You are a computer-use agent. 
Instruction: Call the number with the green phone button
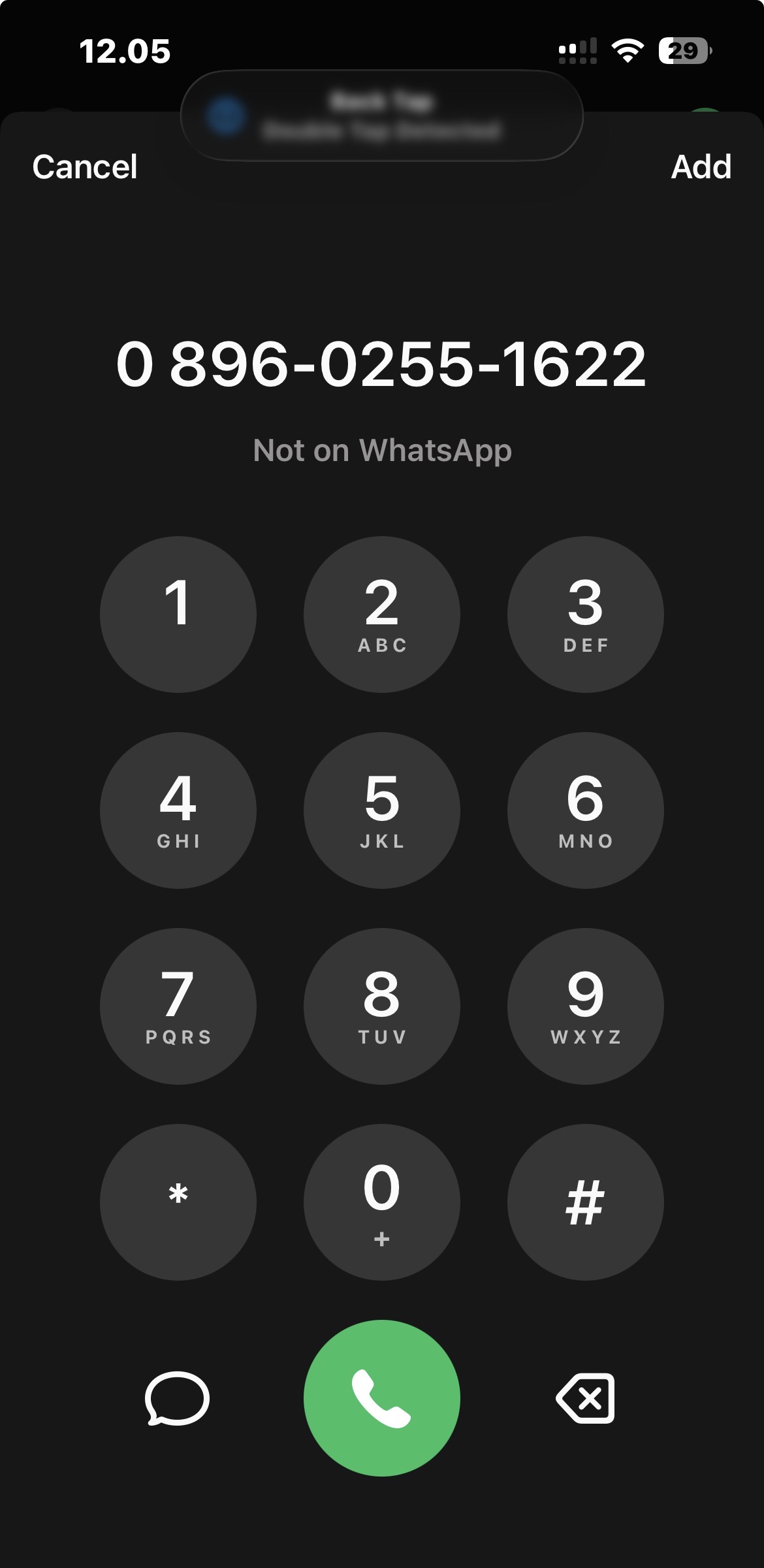382,1398
